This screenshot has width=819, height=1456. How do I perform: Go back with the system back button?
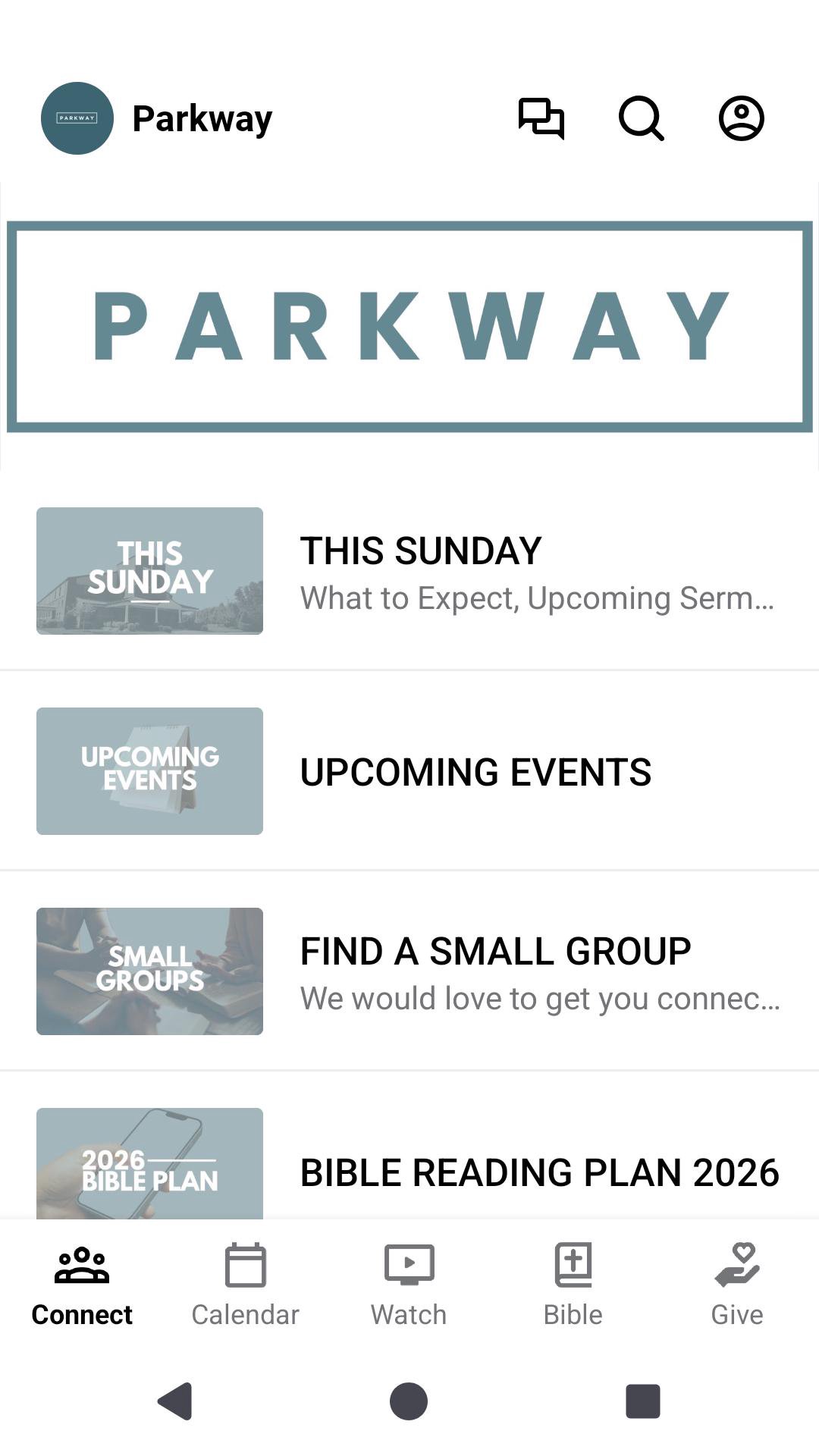click(175, 1401)
